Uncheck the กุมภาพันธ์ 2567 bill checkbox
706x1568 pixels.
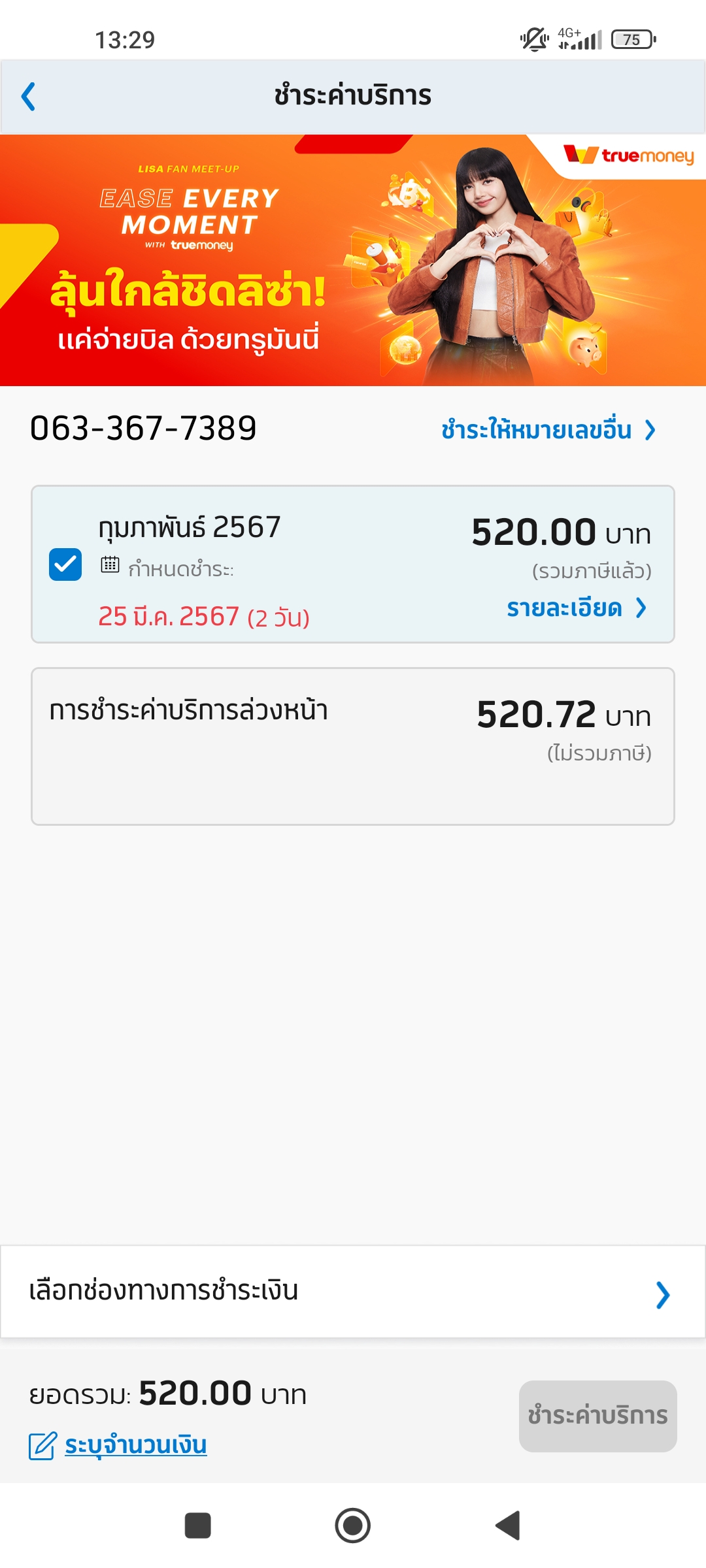point(65,564)
